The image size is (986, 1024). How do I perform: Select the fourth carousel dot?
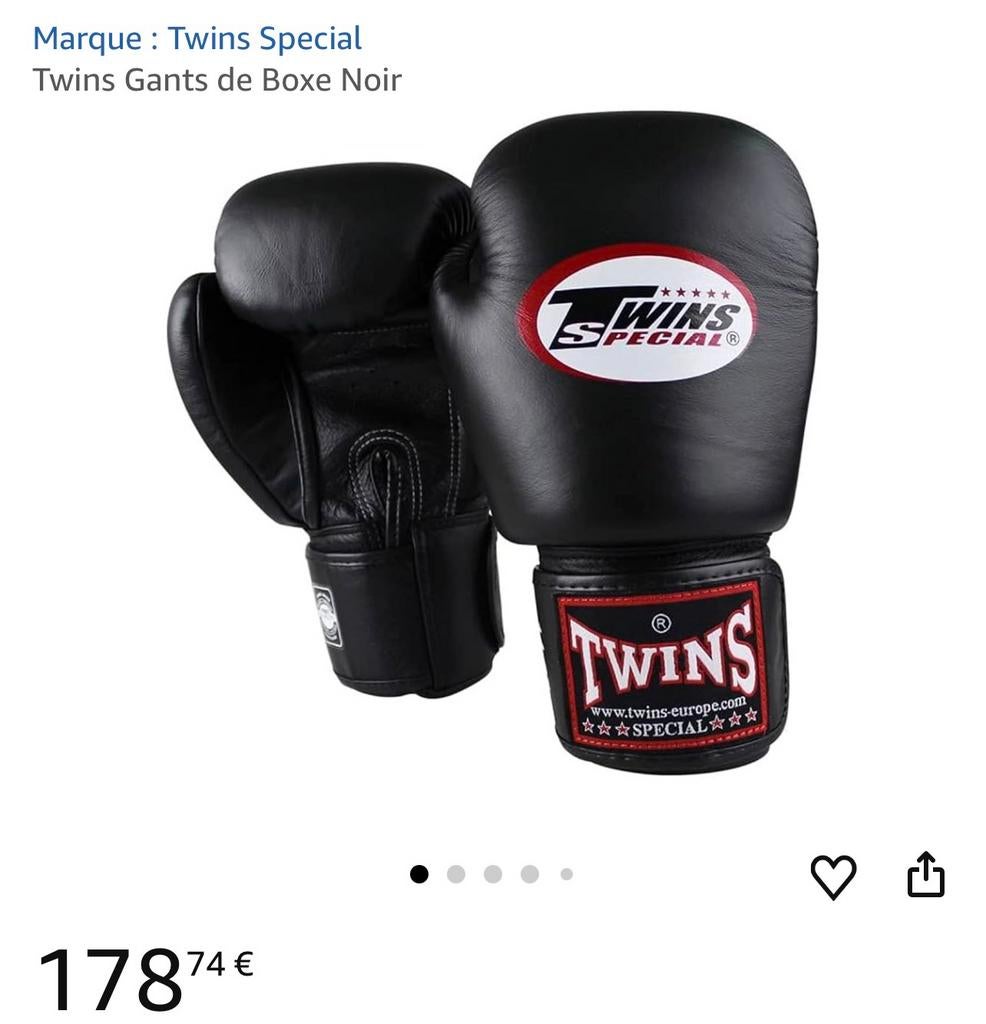coord(529,874)
